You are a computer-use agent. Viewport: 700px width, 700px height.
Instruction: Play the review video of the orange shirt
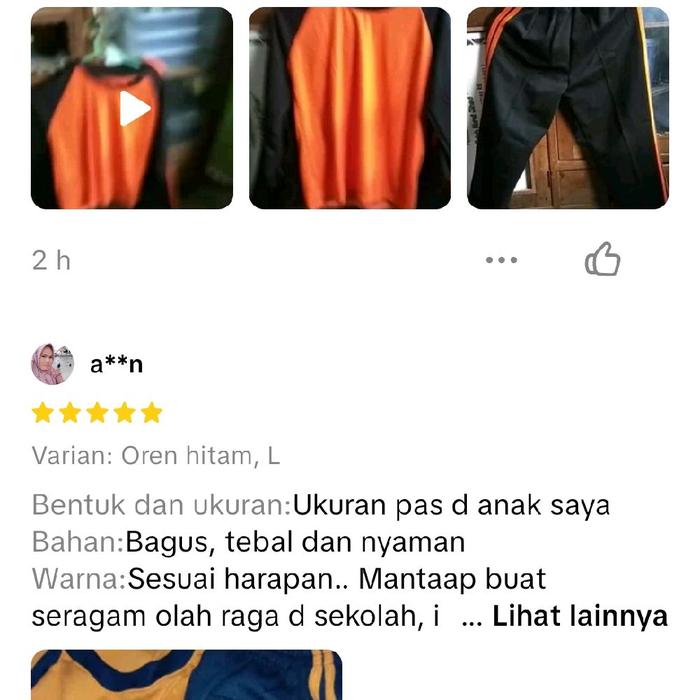133,108
